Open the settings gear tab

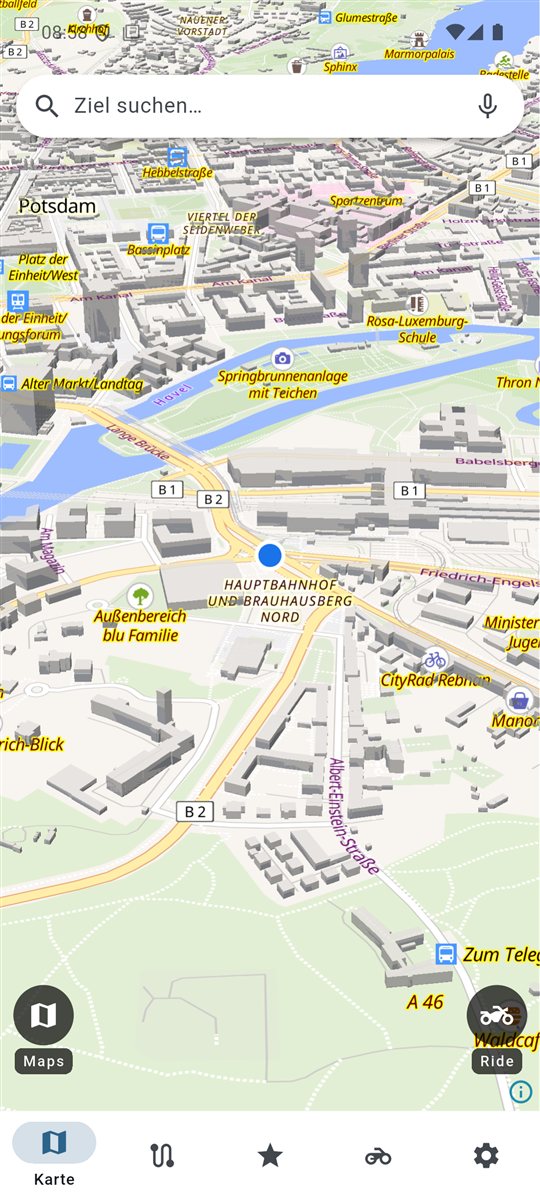click(x=486, y=1156)
